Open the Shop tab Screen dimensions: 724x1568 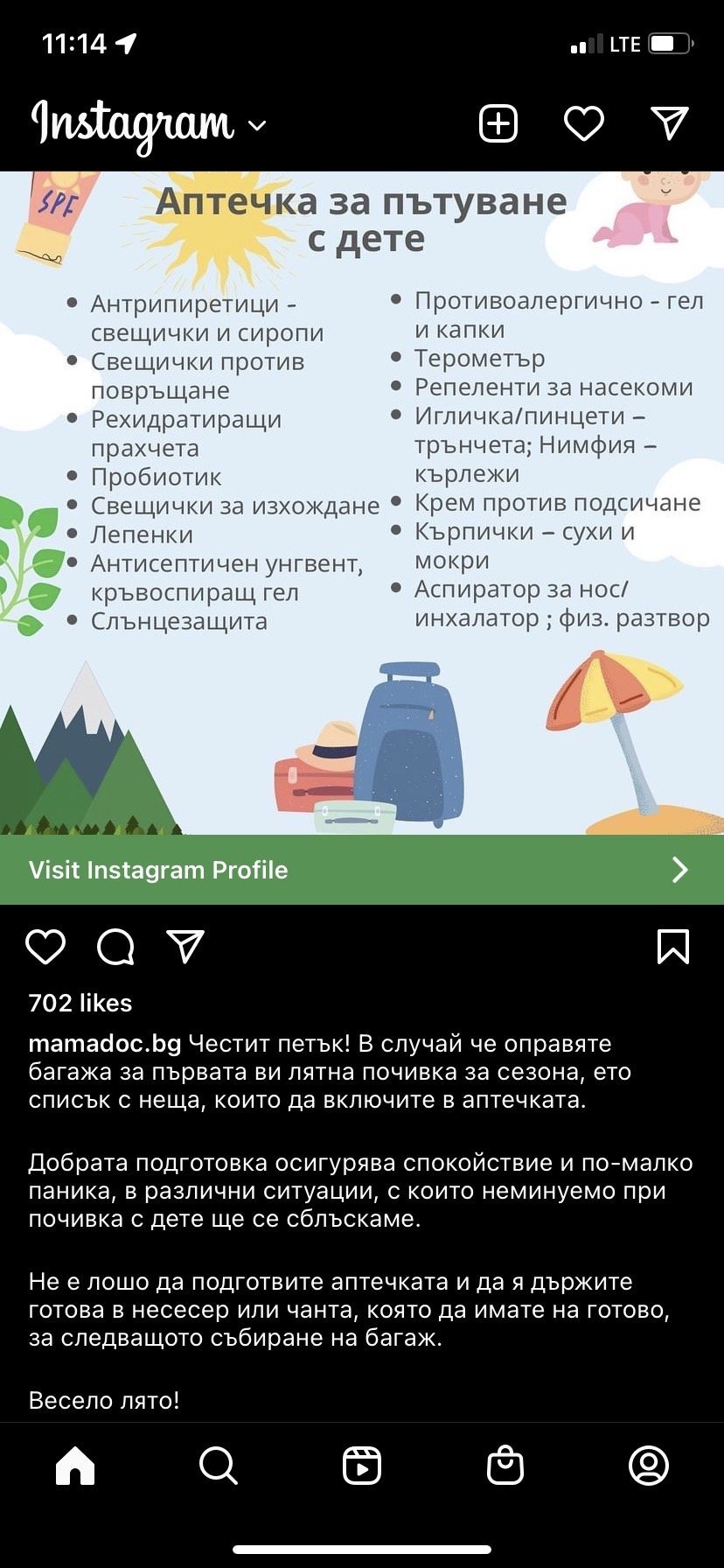point(505,1465)
